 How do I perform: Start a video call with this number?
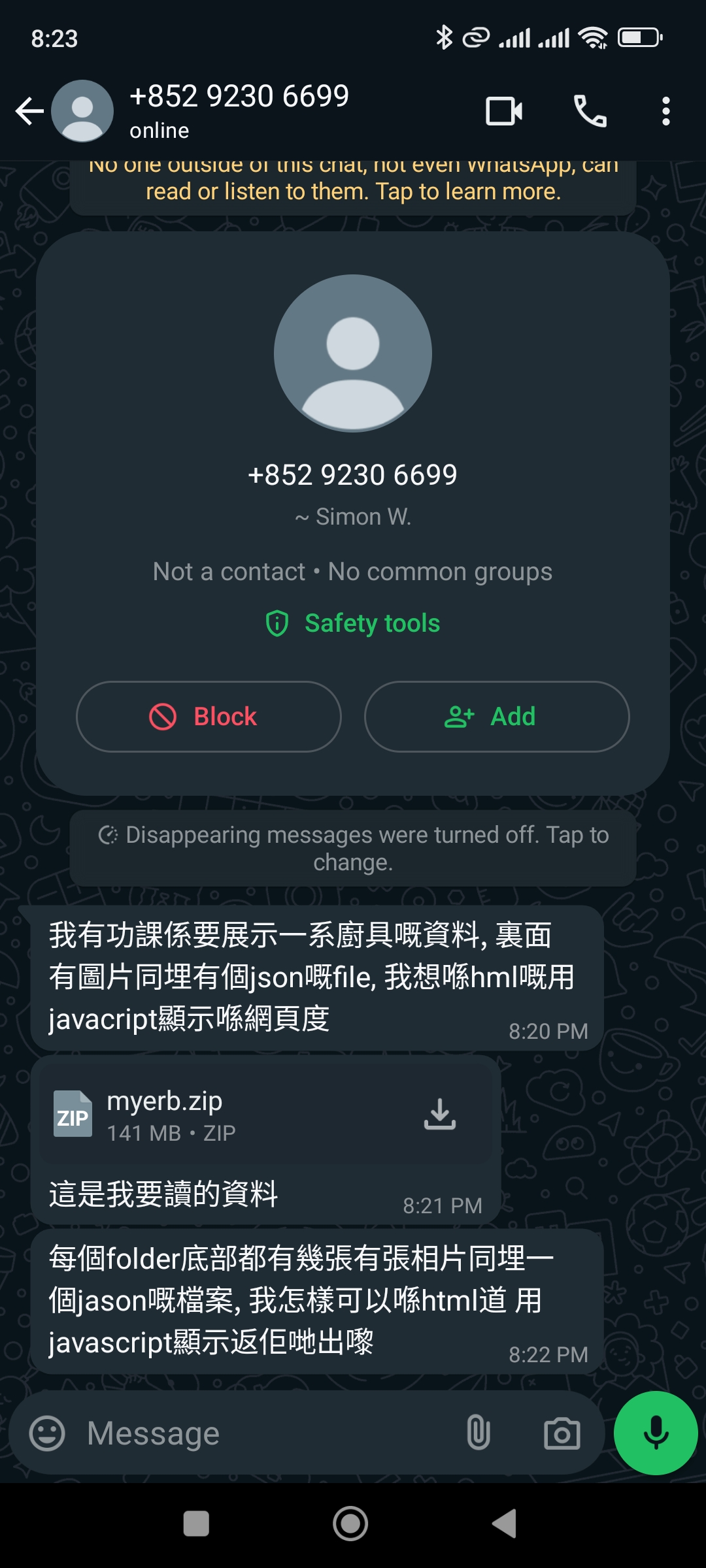coord(504,111)
